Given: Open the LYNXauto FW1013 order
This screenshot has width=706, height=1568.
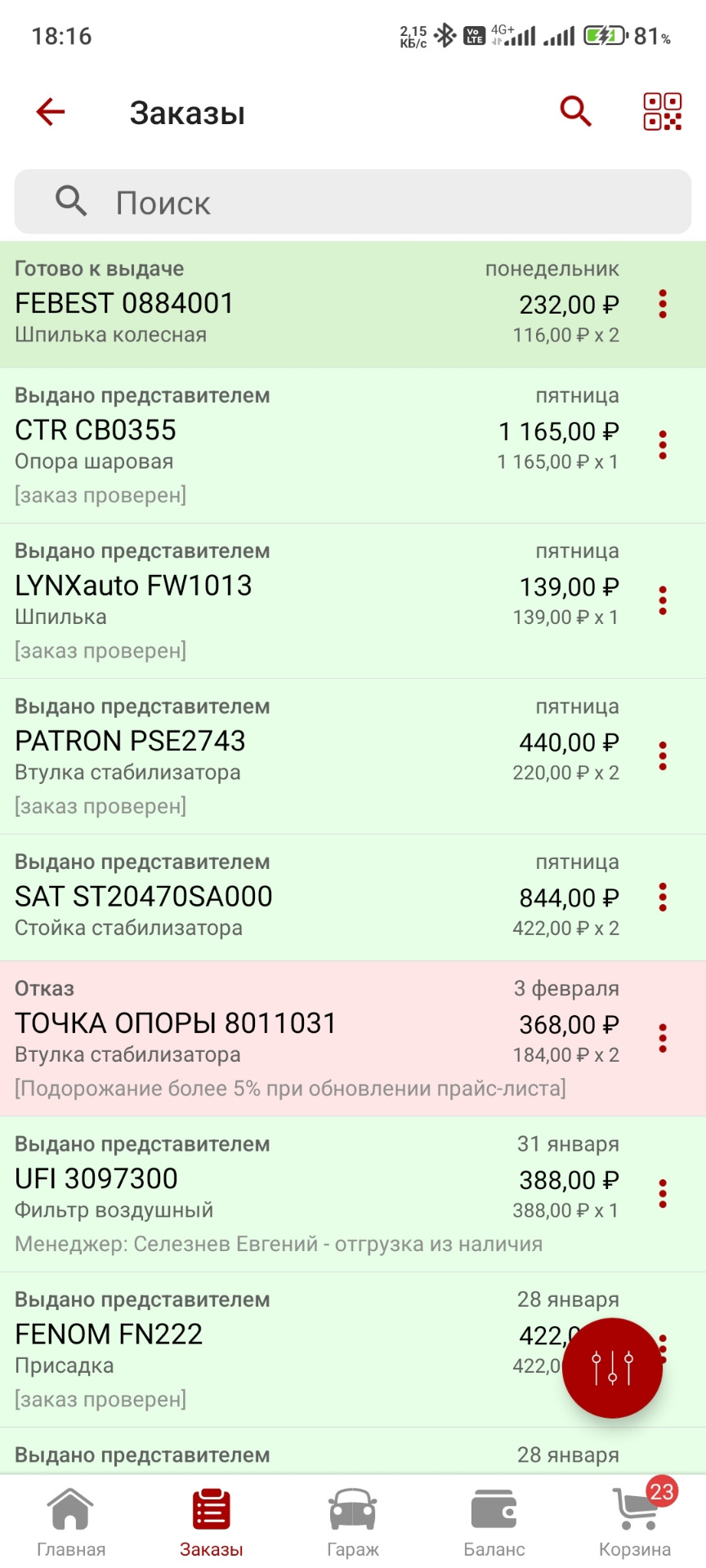Looking at the screenshot, I should tap(245, 600).
